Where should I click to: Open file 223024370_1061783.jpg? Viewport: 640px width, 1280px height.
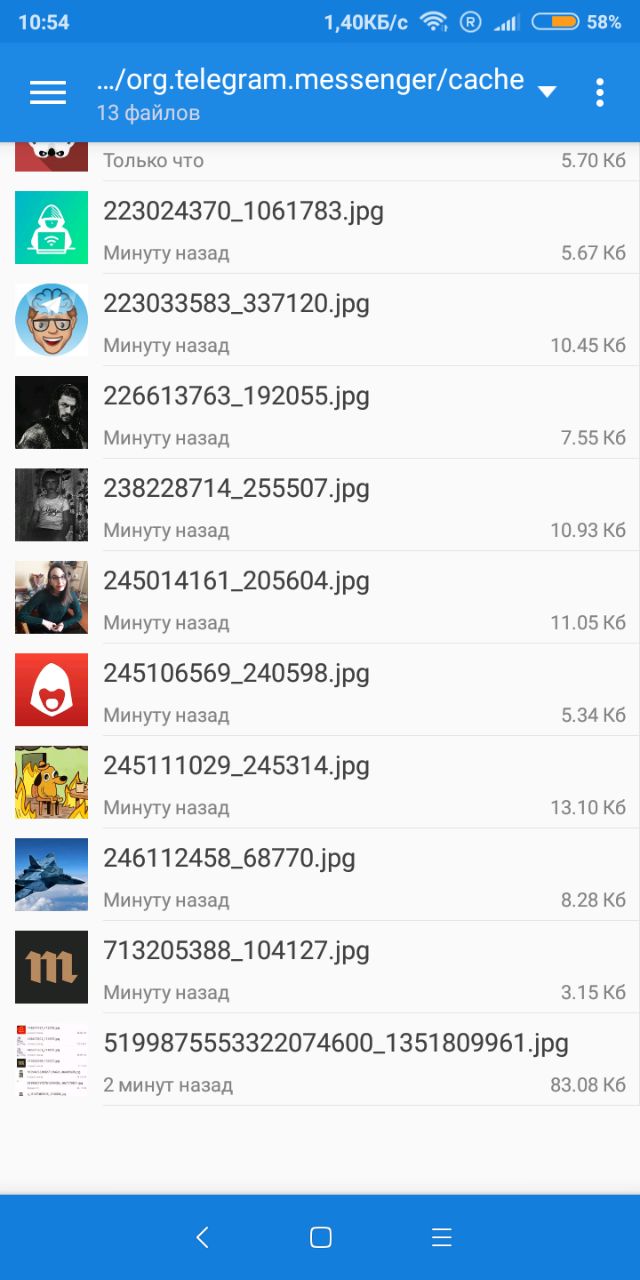click(243, 211)
